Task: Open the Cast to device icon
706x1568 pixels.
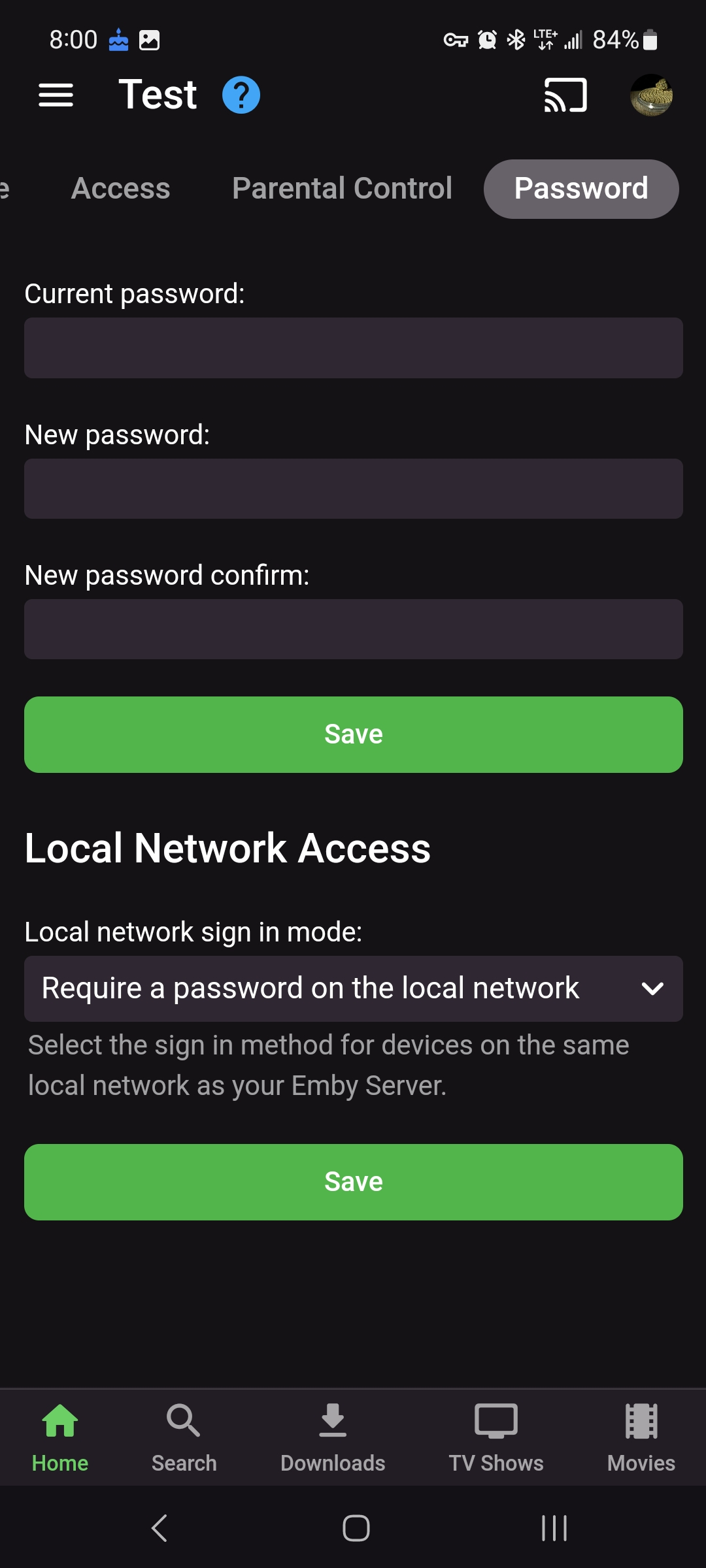Action: pos(564,95)
